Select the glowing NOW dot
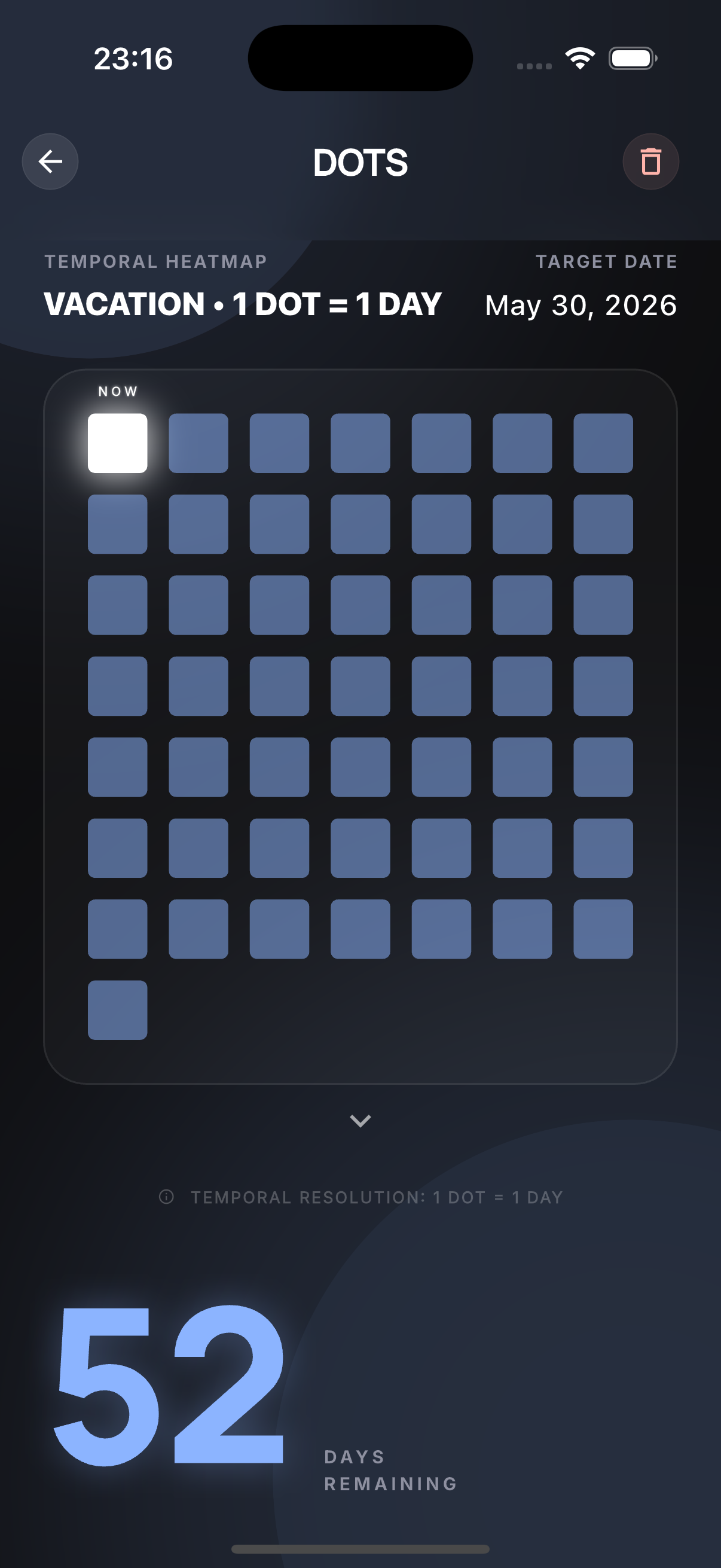721x1568 pixels. (117, 444)
